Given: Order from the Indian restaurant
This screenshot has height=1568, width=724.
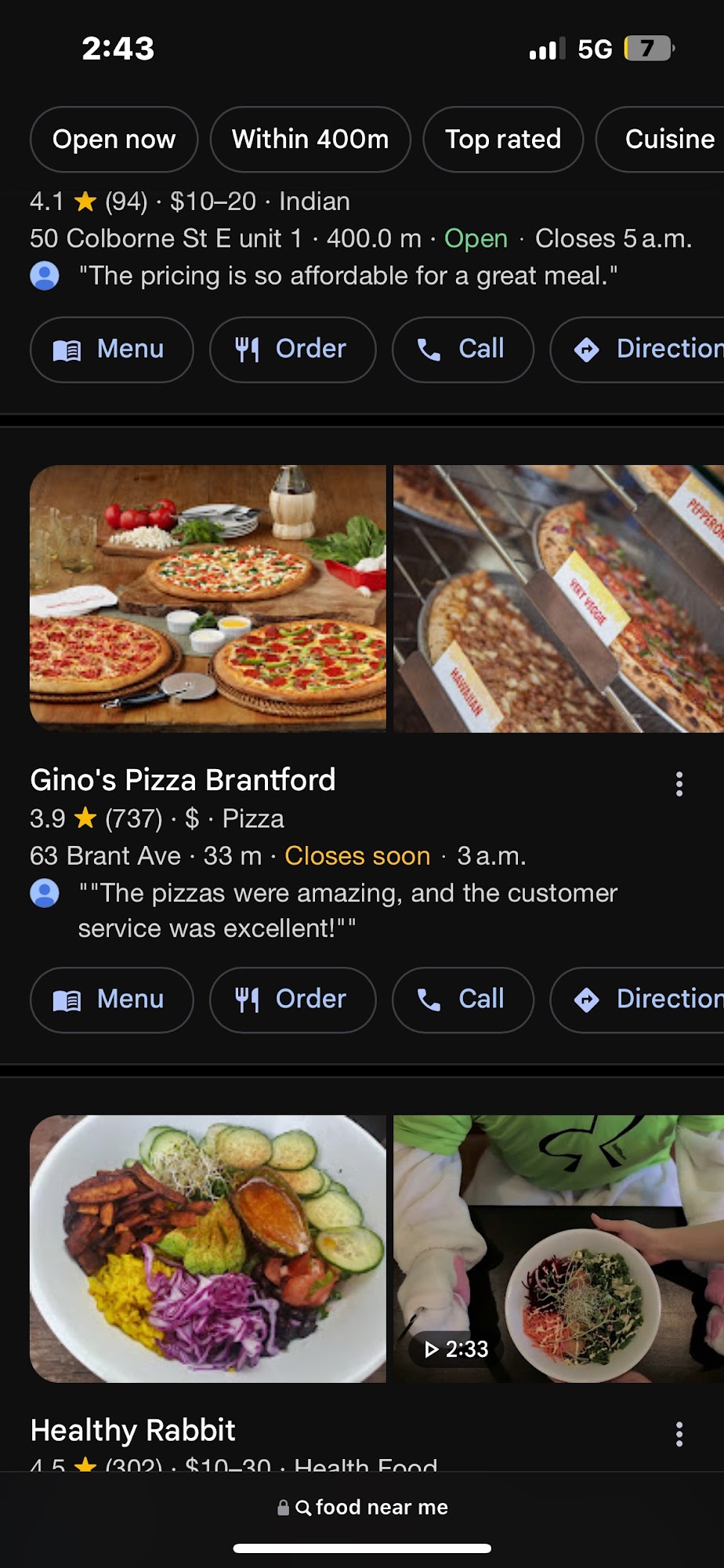Looking at the screenshot, I should [x=292, y=349].
